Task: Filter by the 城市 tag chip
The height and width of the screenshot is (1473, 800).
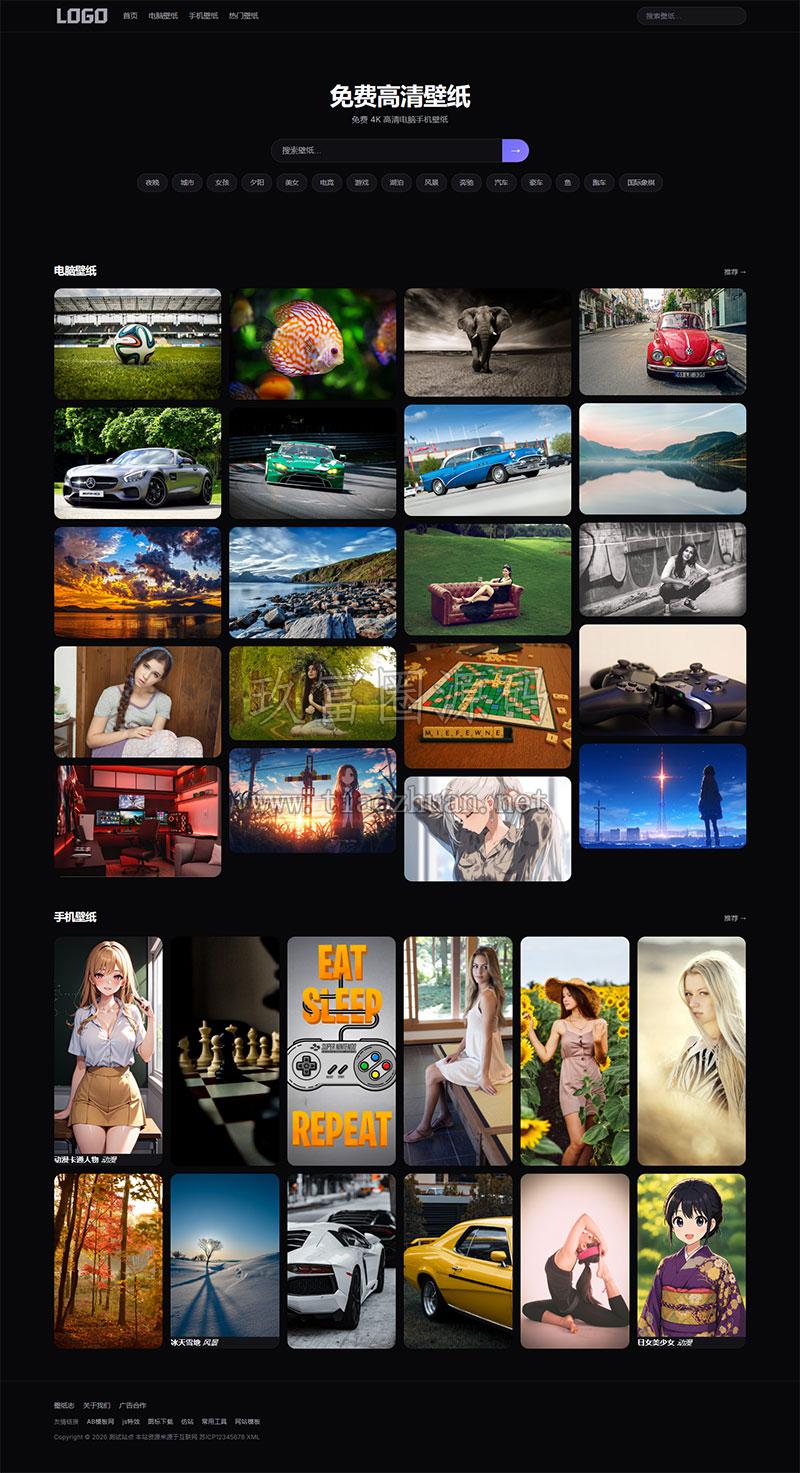Action: click(187, 183)
